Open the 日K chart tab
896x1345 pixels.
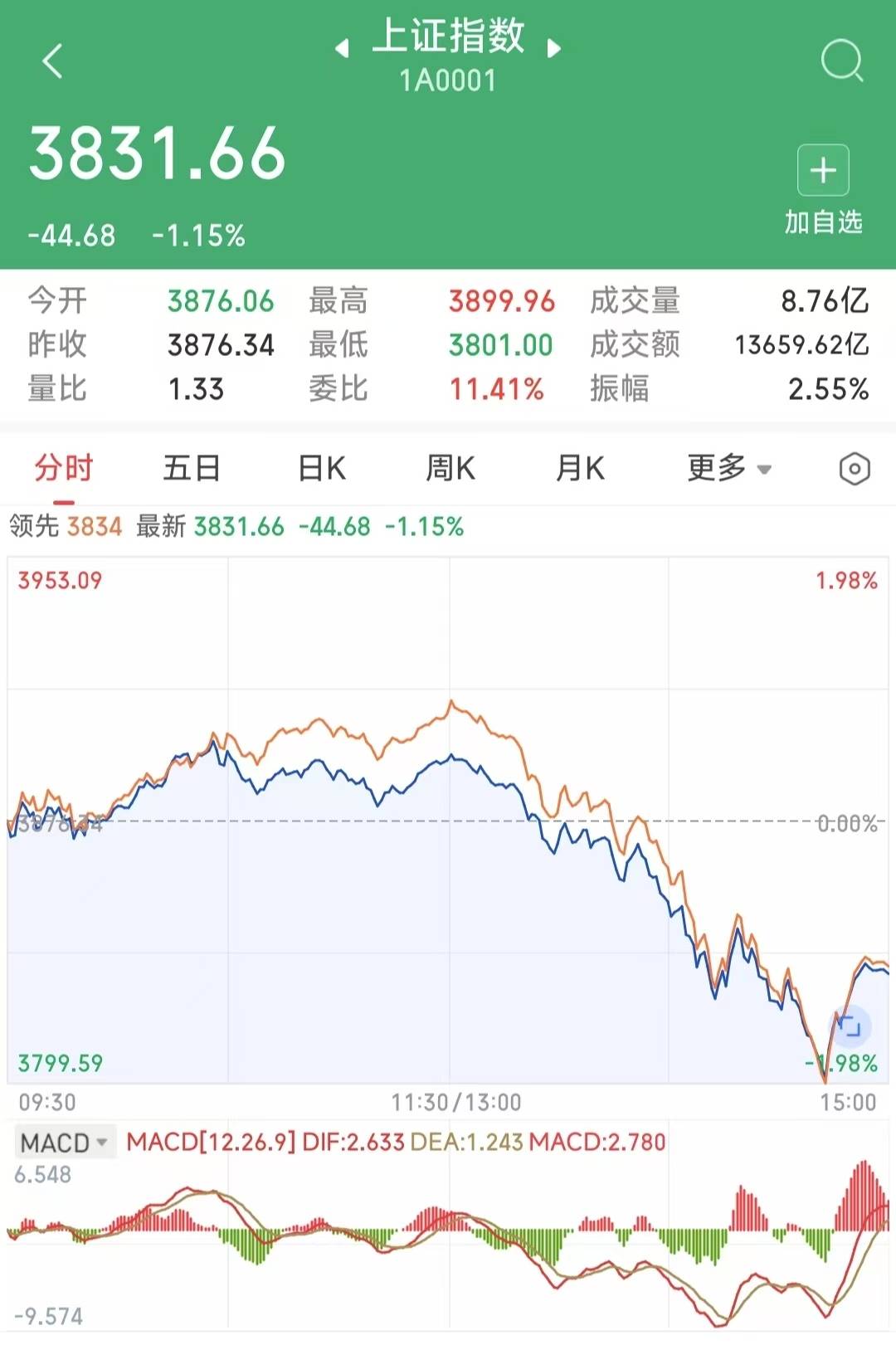[320, 468]
